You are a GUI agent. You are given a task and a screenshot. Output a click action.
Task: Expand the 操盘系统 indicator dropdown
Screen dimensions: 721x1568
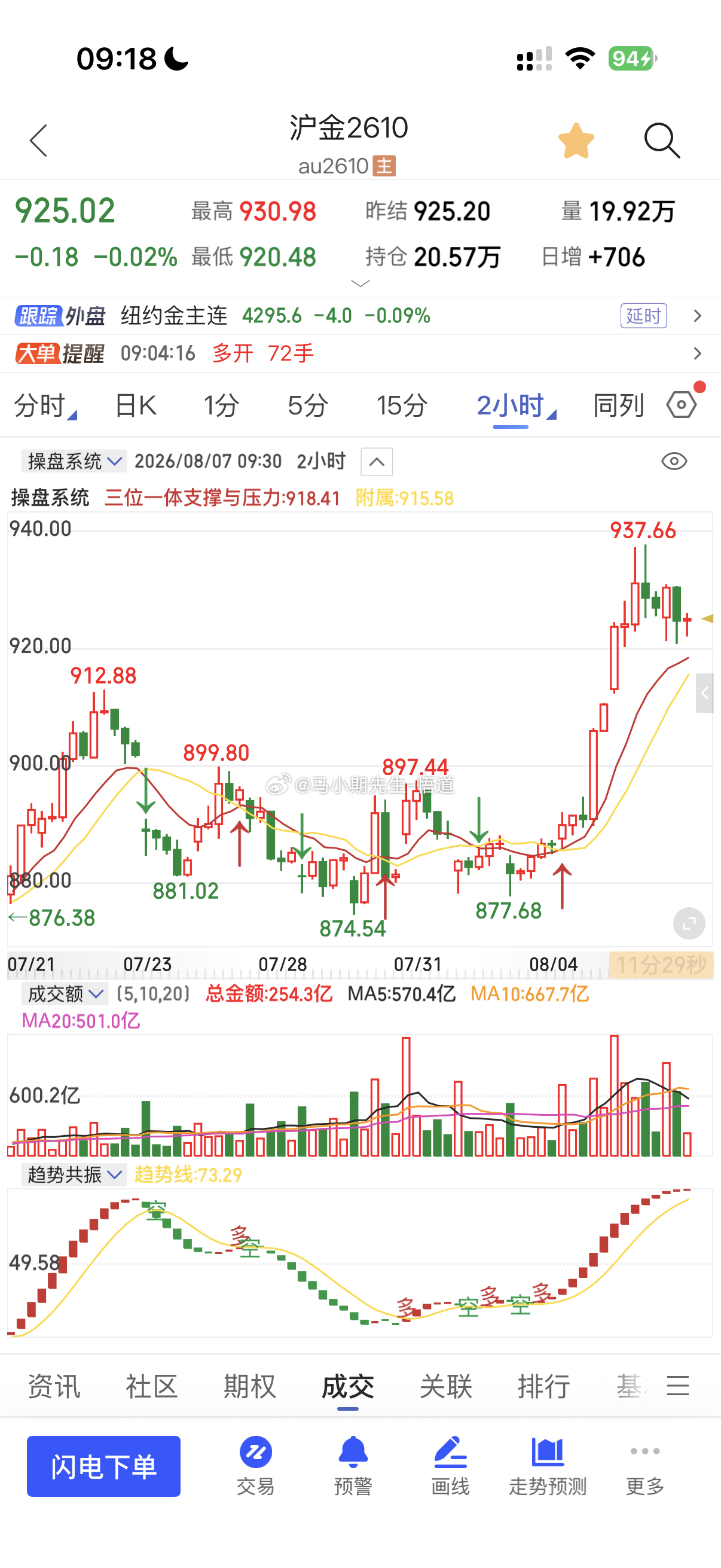click(x=74, y=462)
